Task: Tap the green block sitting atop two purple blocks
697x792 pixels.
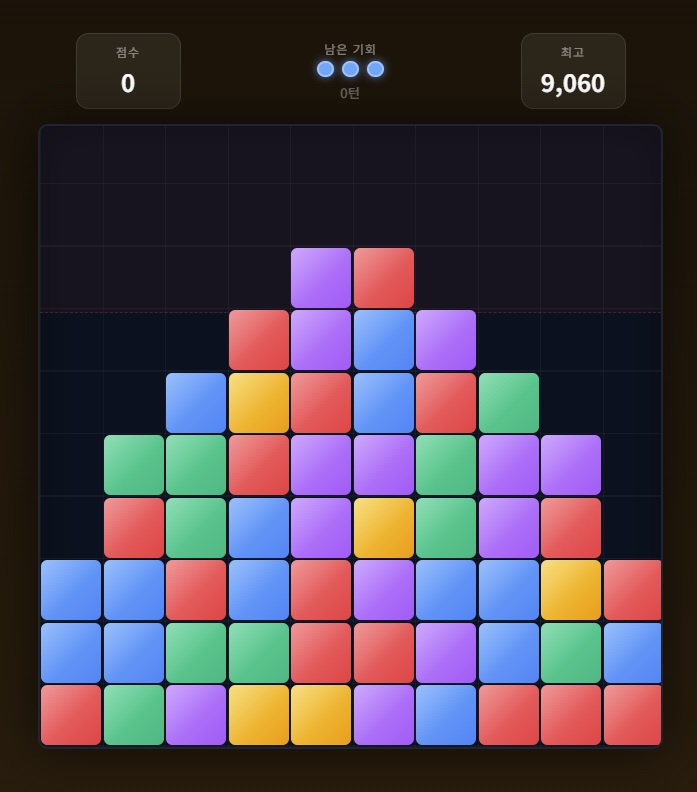Action: pyautogui.click(x=509, y=403)
